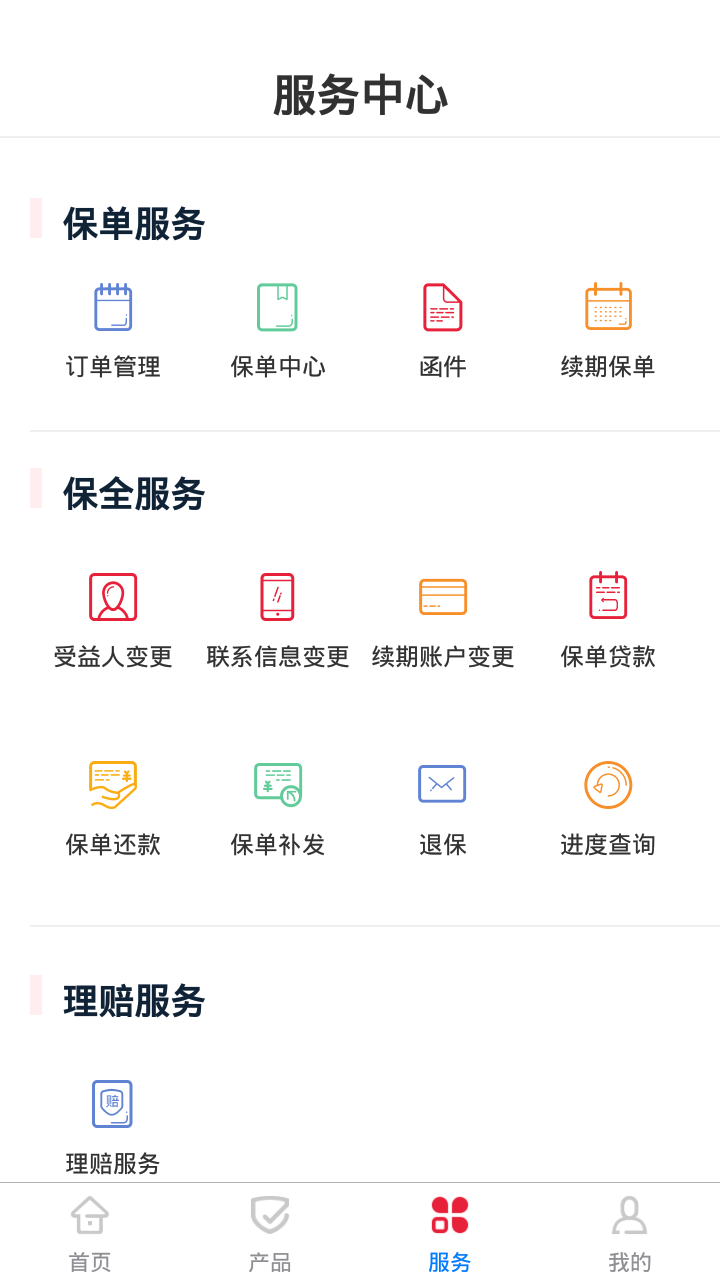Open the 续期账户变更 bank card icon
720x1280 pixels.
point(443,596)
